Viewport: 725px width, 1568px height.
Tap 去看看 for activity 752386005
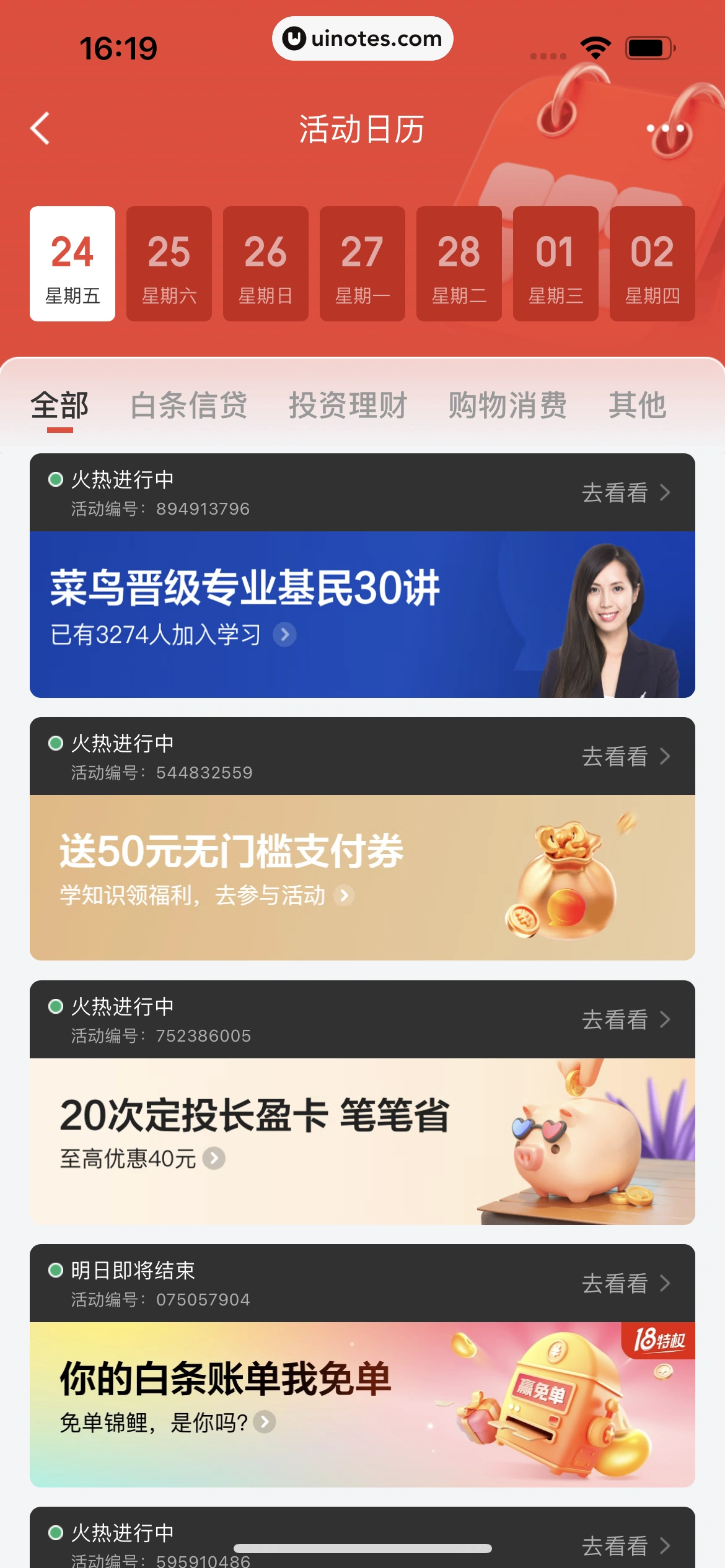pyautogui.click(x=626, y=1020)
